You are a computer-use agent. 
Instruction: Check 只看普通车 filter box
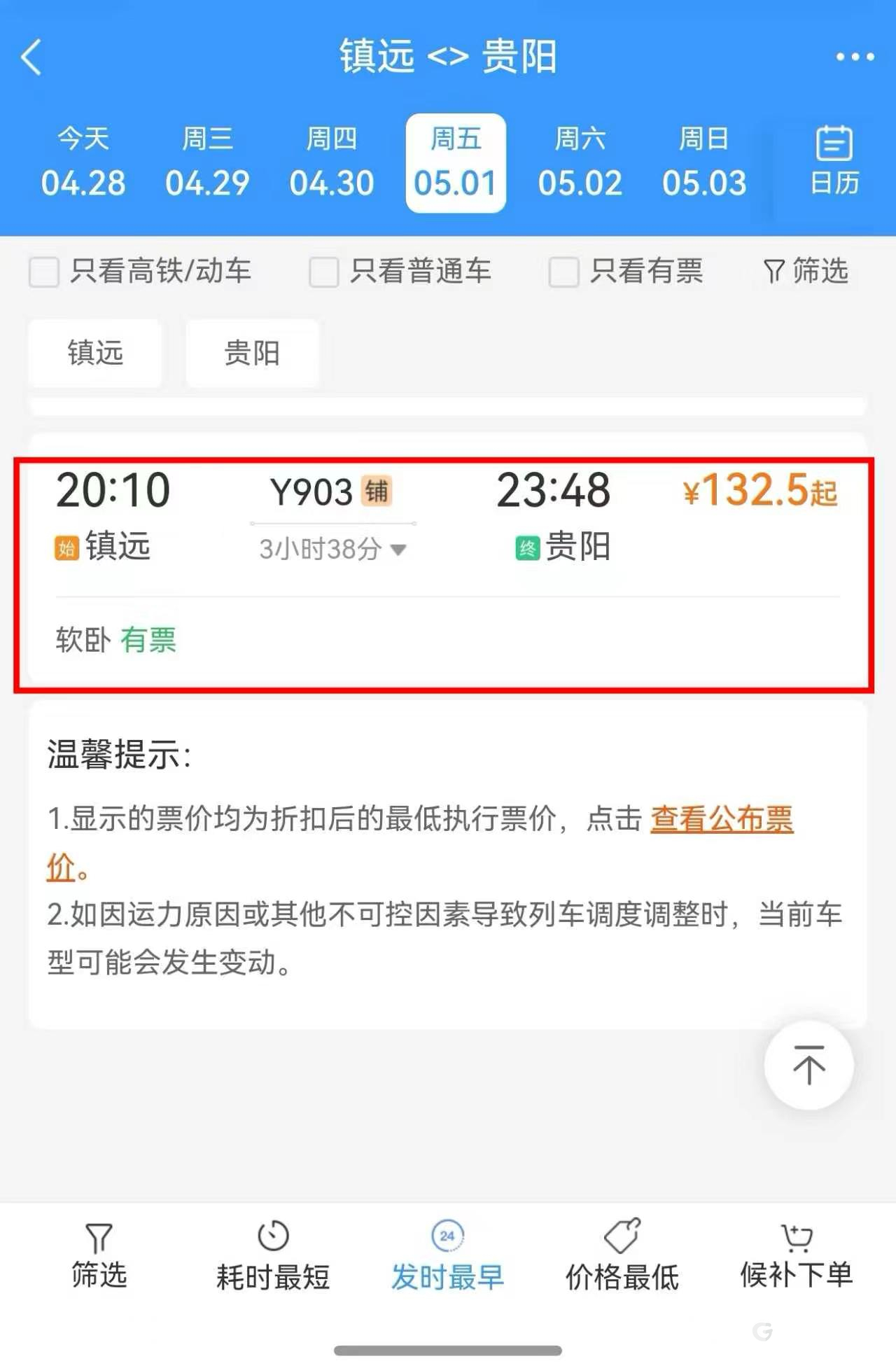tap(324, 272)
